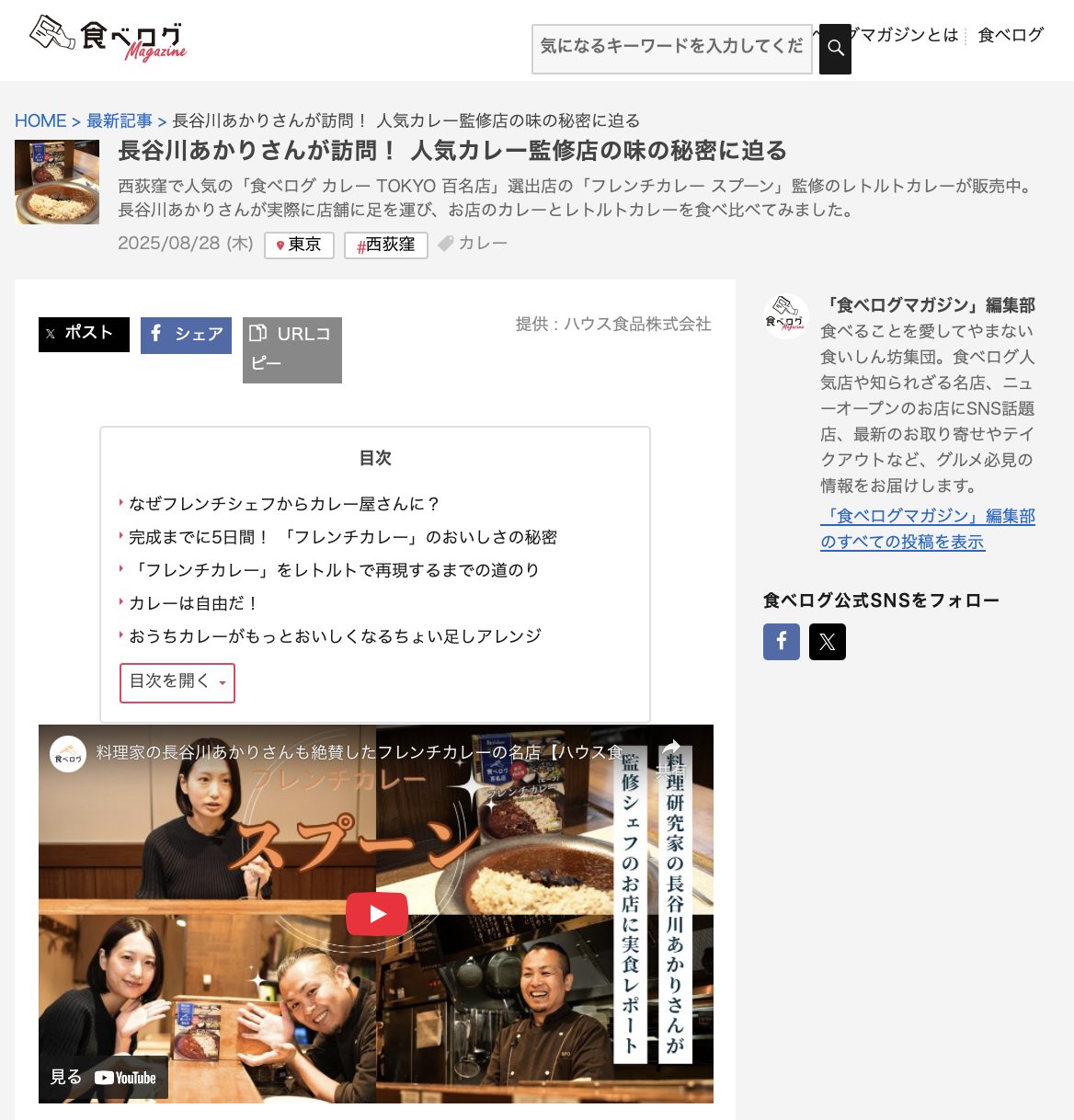This screenshot has width=1074, height=1120.
Task: Jump to 完成までに5日間！ section
Action: coord(342,537)
